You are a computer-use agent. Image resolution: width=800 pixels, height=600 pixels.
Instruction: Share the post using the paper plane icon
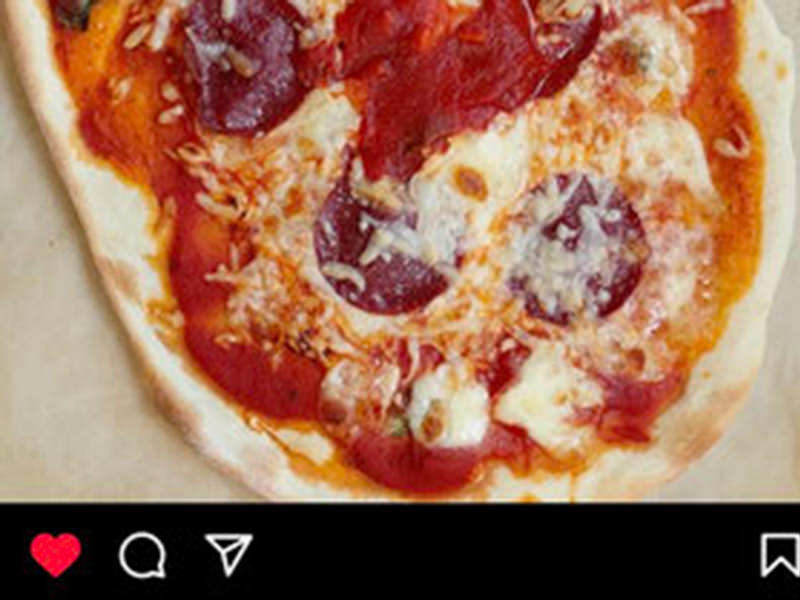pos(229,553)
